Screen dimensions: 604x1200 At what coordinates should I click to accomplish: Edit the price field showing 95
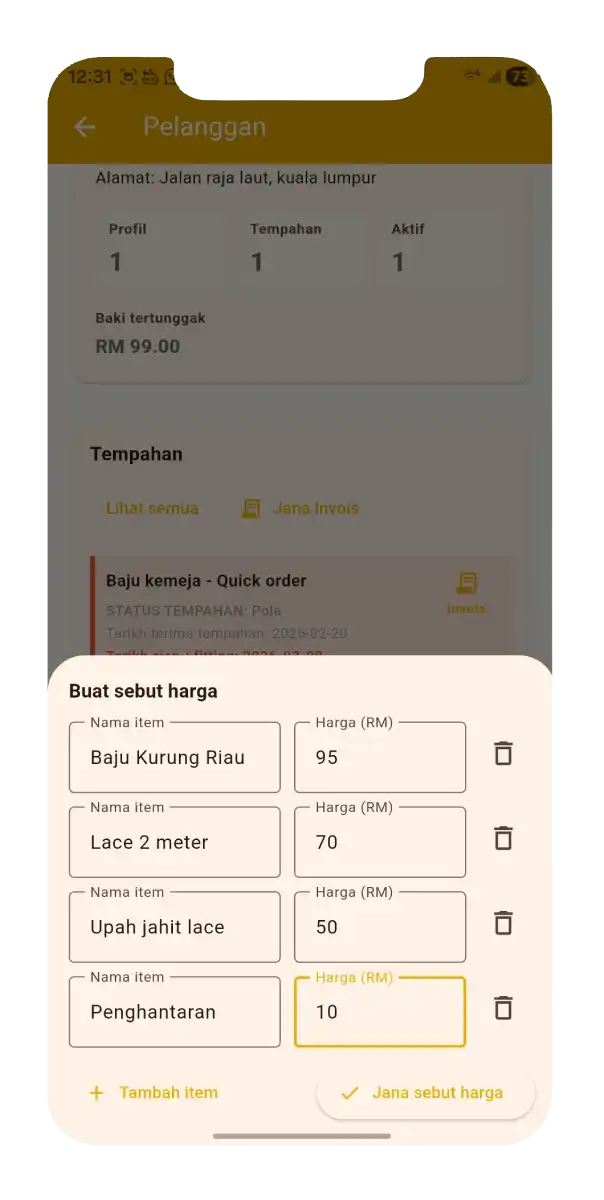pos(379,757)
